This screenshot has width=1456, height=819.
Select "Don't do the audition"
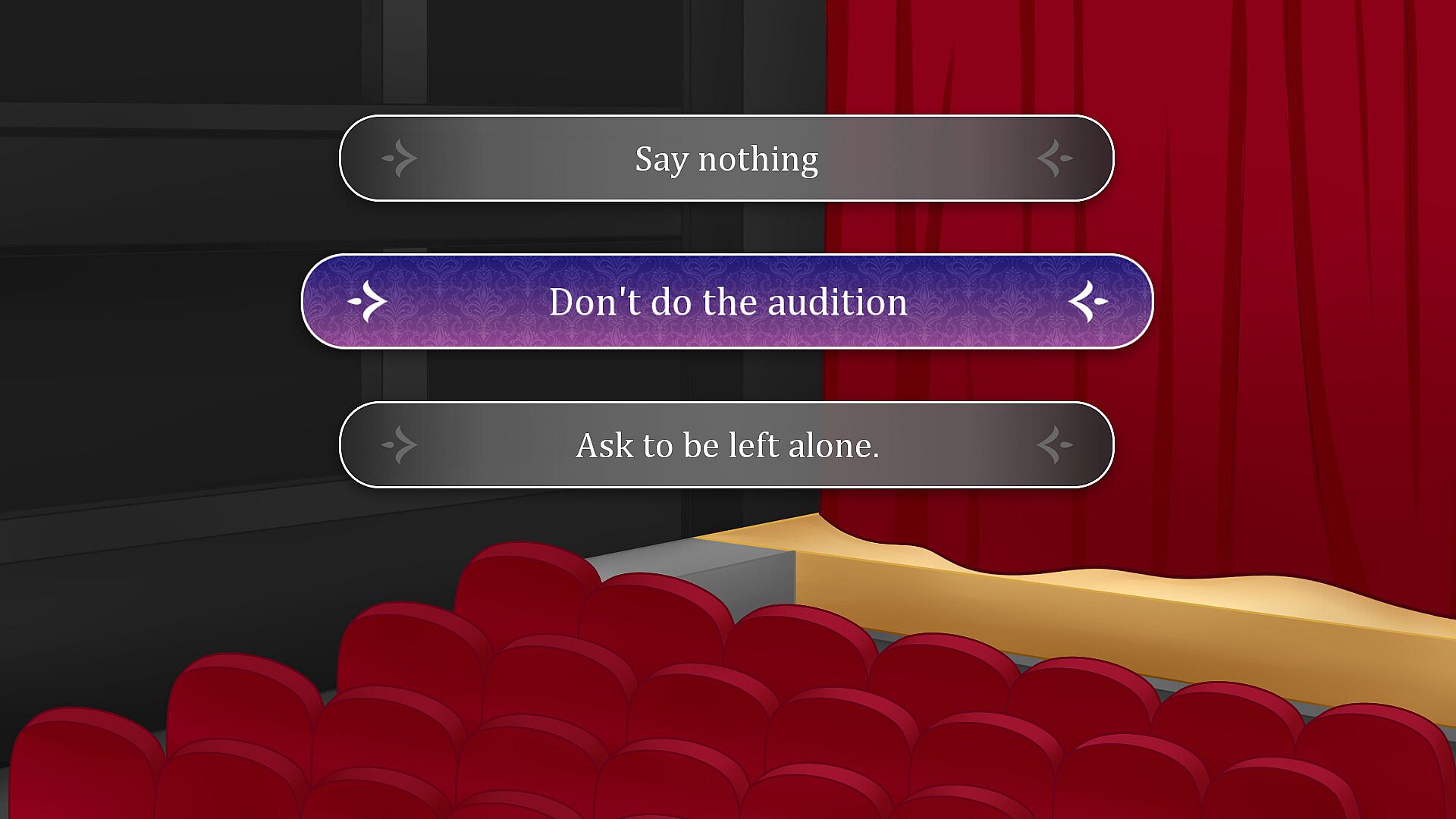coord(726,302)
